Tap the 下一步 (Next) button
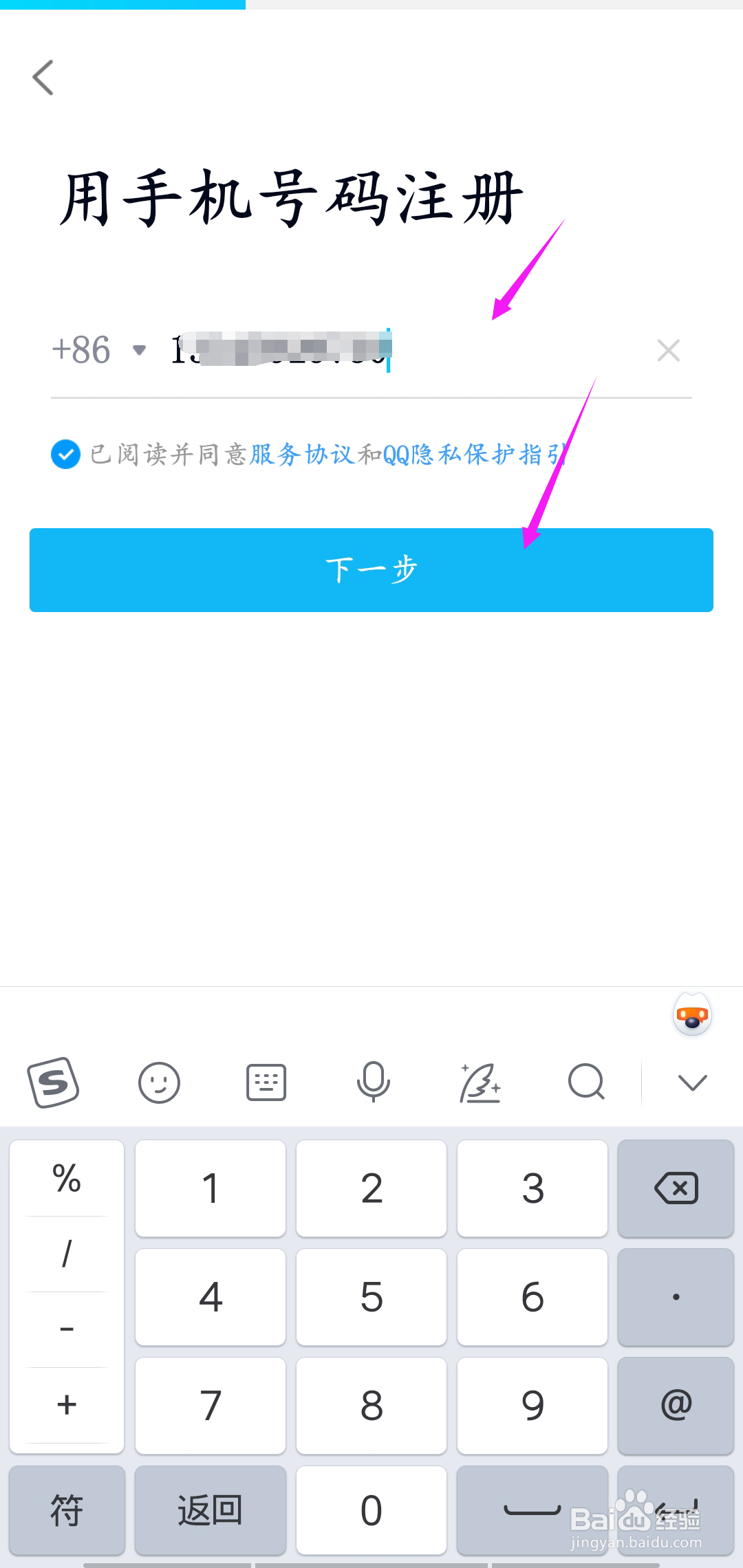Image resolution: width=743 pixels, height=1568 pixels. [371, 569]
